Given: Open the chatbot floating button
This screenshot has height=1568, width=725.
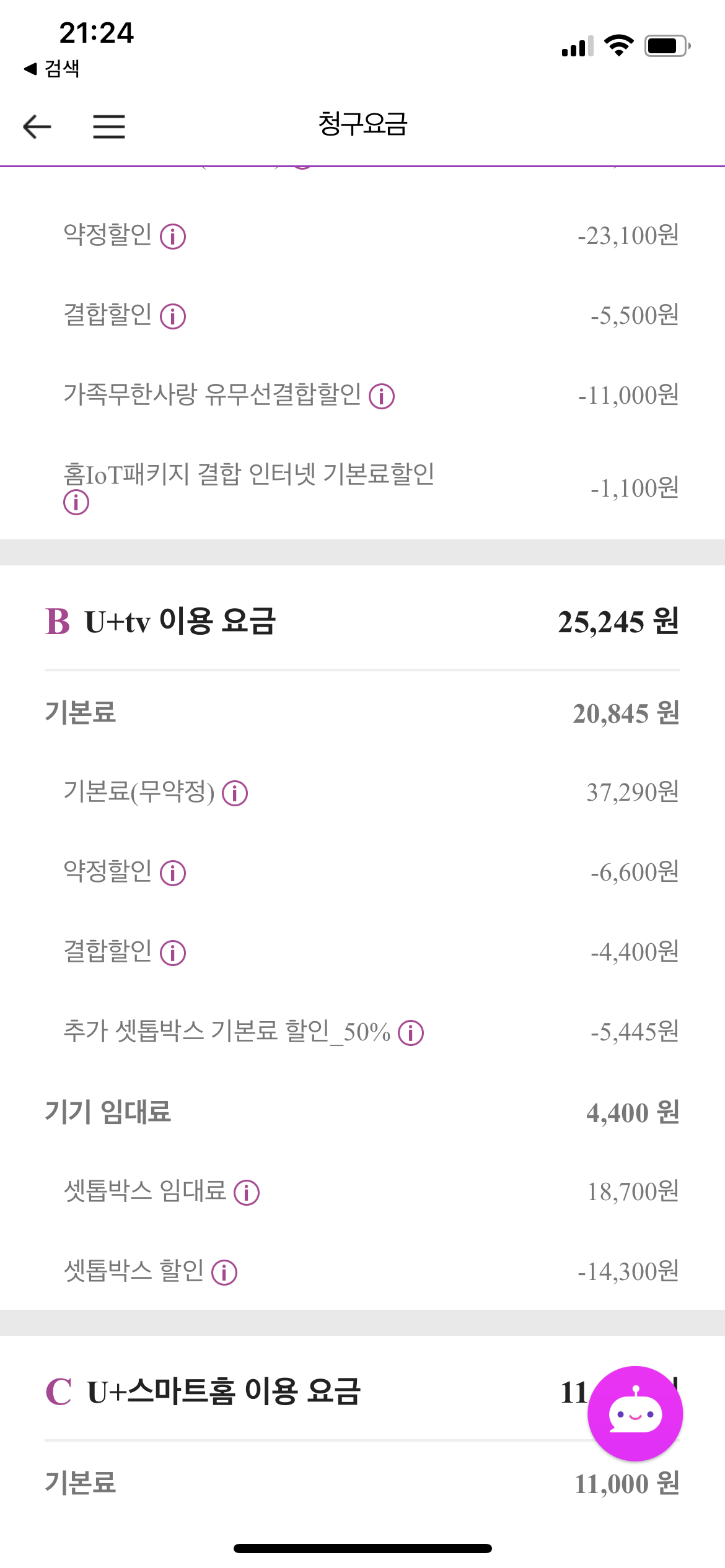Looking at the screenshot, I should click(635, 1414).
